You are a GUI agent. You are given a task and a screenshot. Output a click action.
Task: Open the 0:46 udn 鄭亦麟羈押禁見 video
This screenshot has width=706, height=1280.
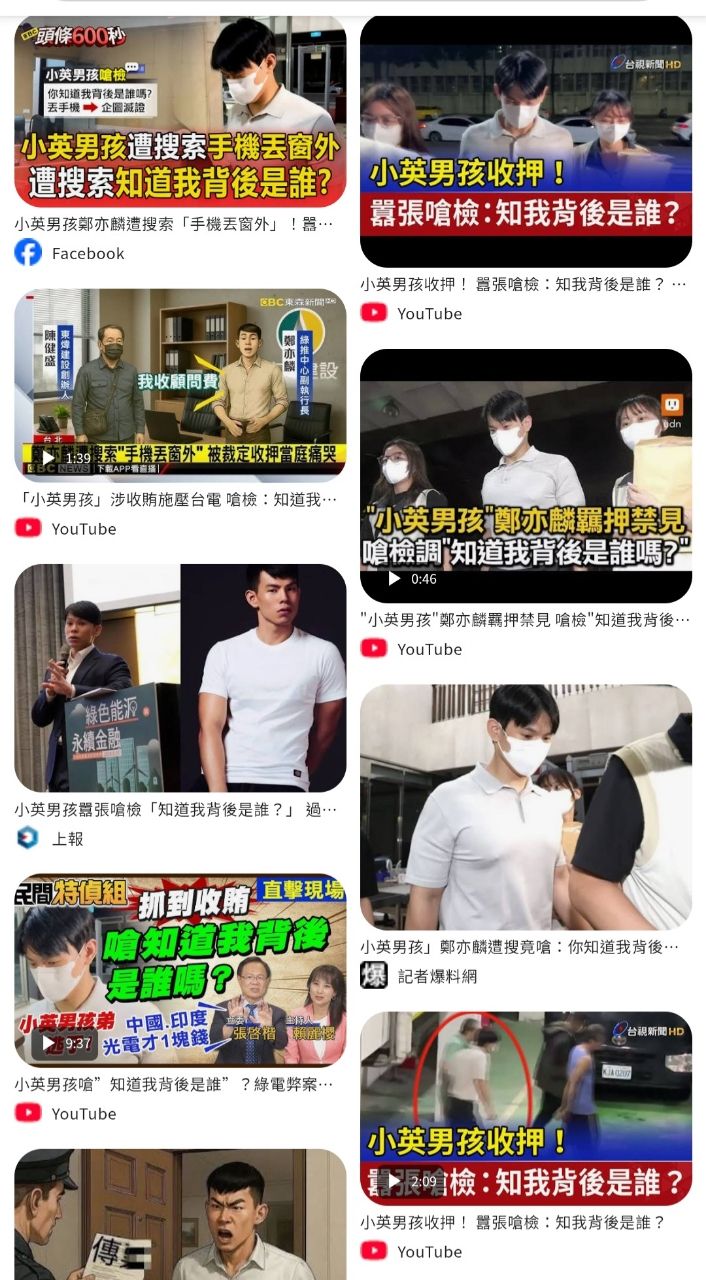tap(526, 475)
